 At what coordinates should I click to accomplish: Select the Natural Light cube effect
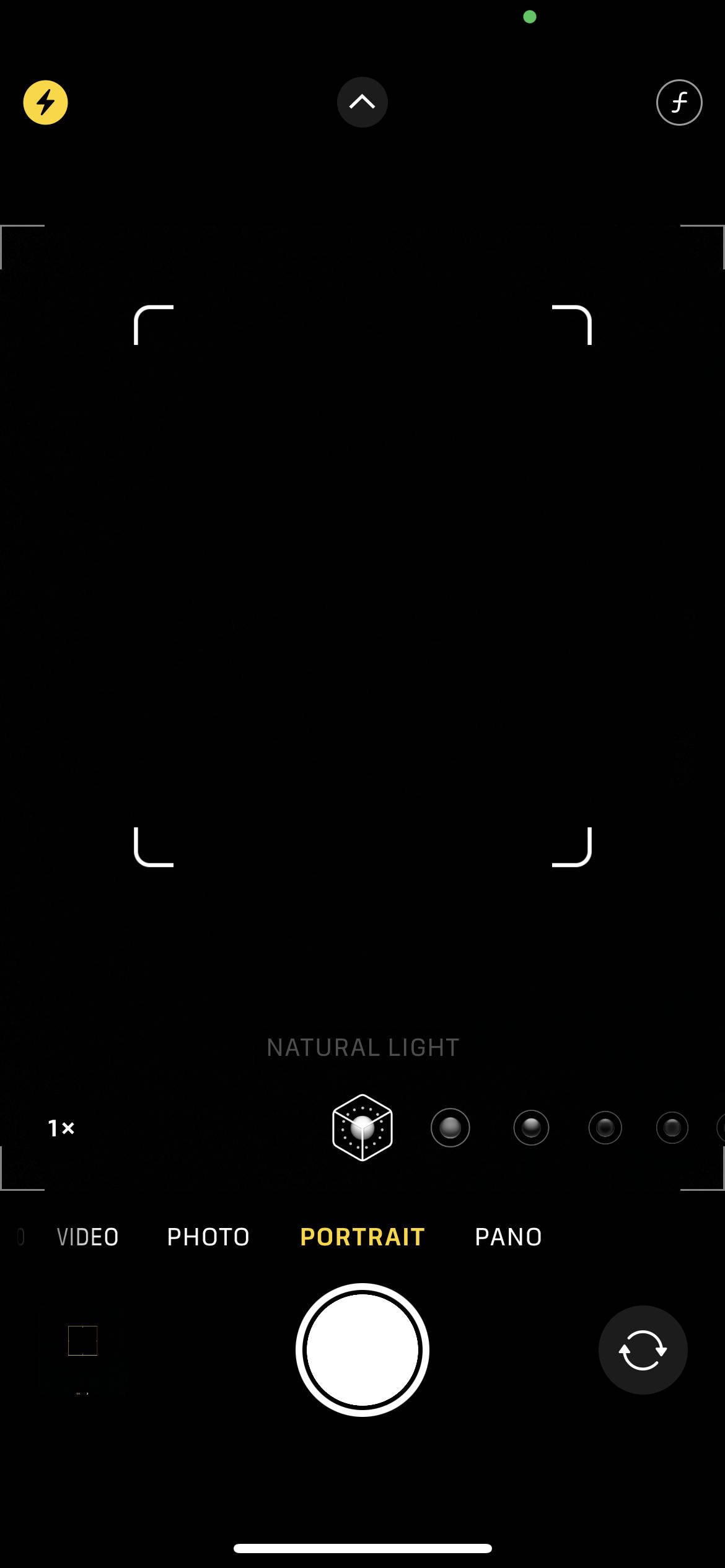362,1128
